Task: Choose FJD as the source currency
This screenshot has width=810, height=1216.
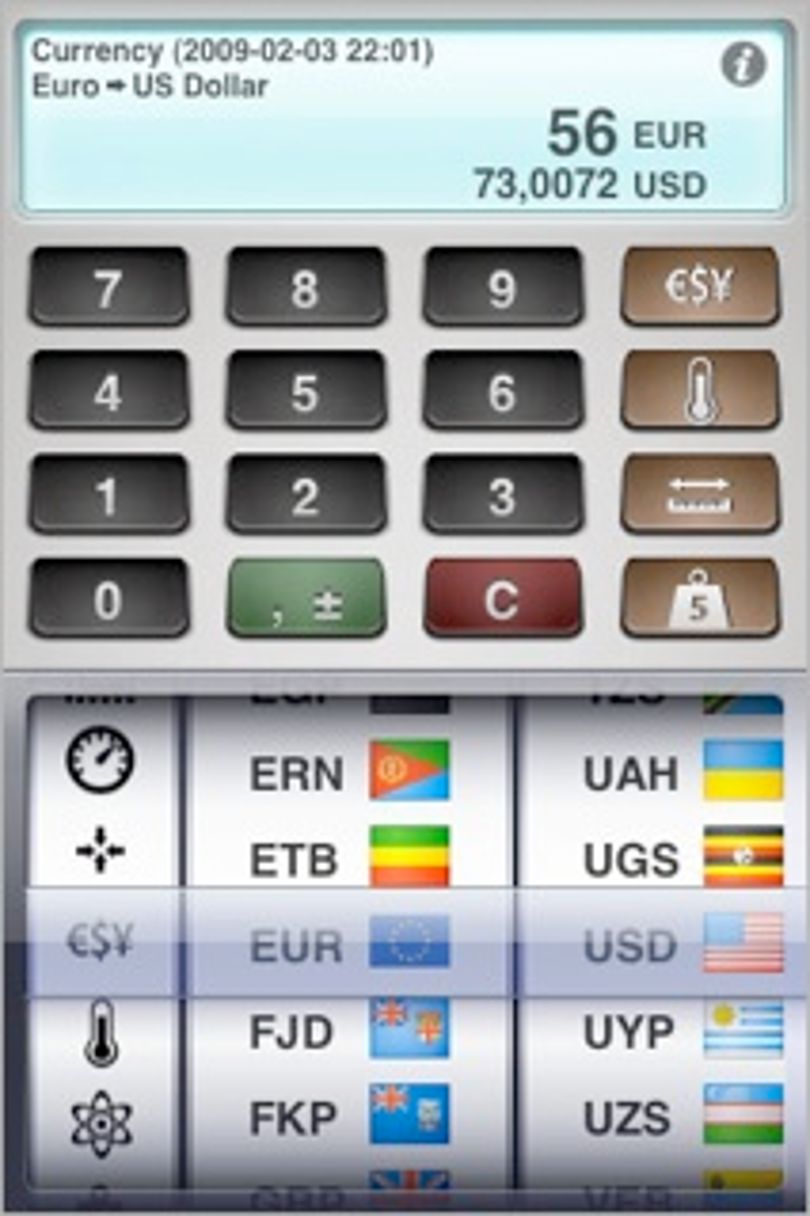Action: (350, 1030)
